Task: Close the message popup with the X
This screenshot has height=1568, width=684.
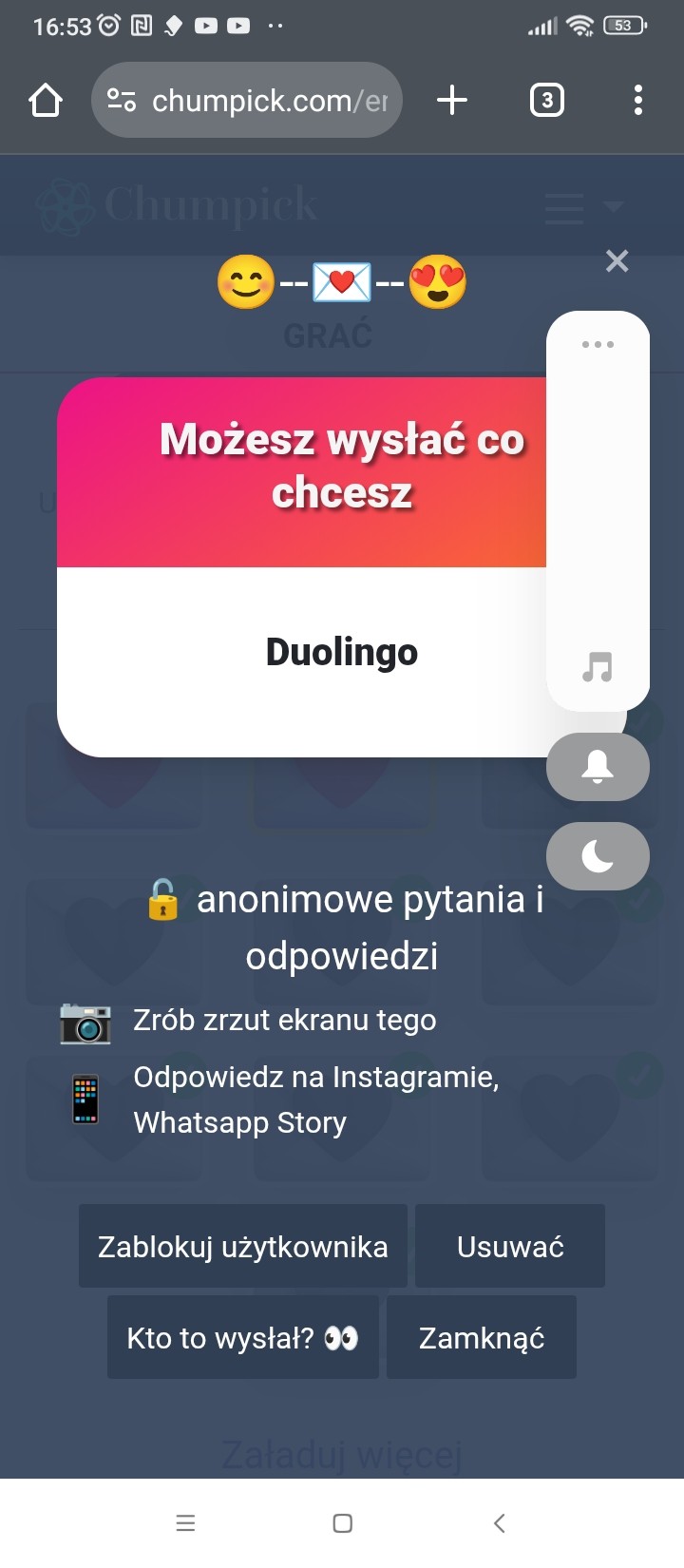Action: click(x=617, y=261)
